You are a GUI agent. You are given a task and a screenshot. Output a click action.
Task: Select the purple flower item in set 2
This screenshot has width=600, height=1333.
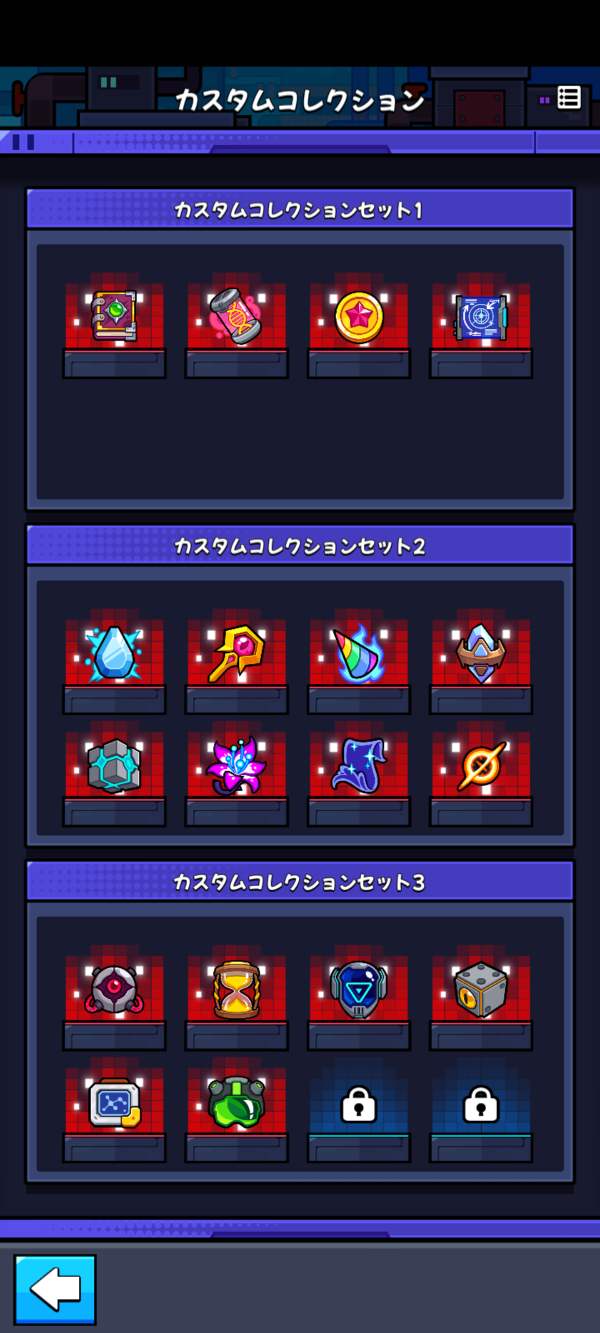(x=236, y=765)
